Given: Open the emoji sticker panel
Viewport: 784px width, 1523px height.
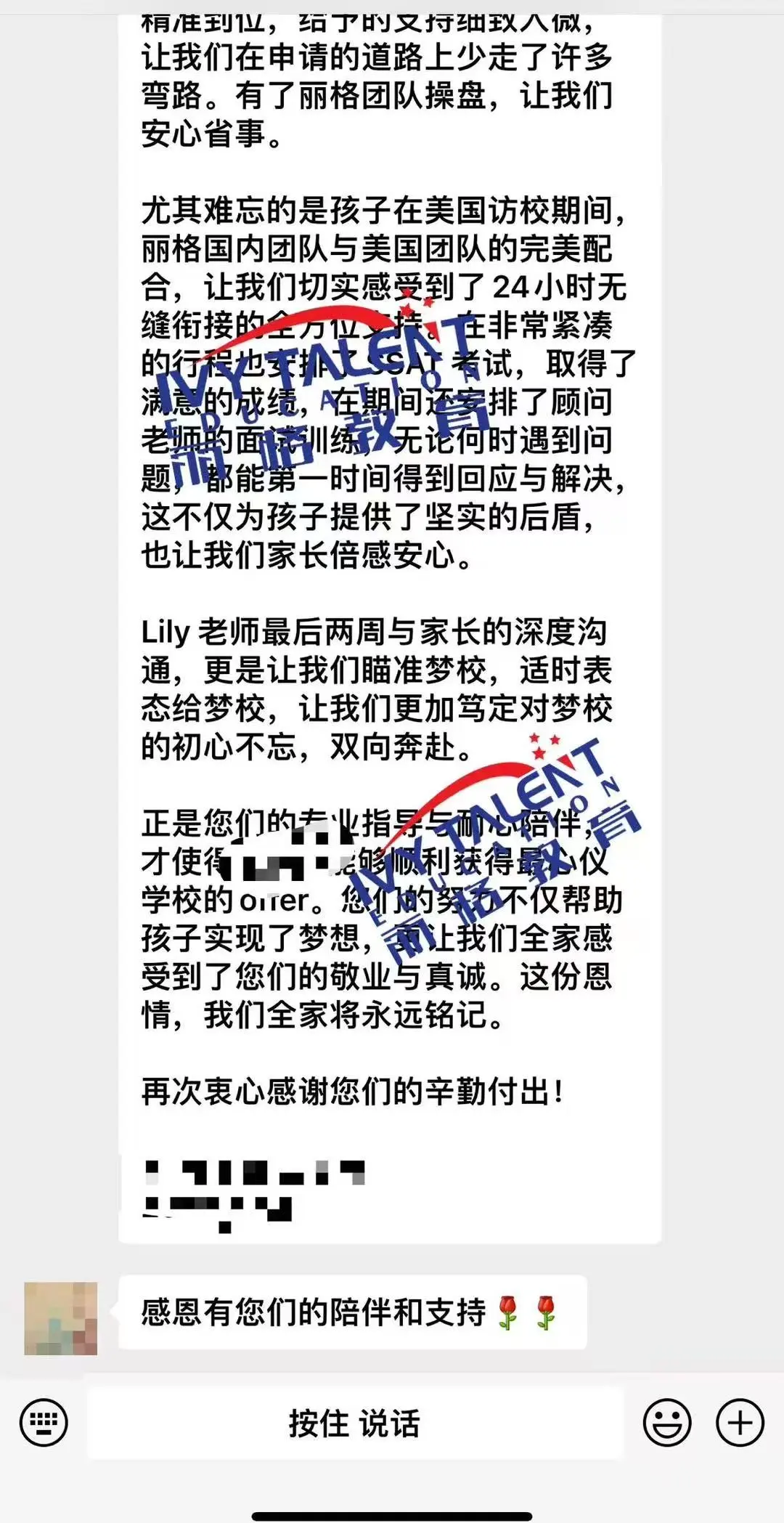Looking at the screenshot, I should [666, 1423].
